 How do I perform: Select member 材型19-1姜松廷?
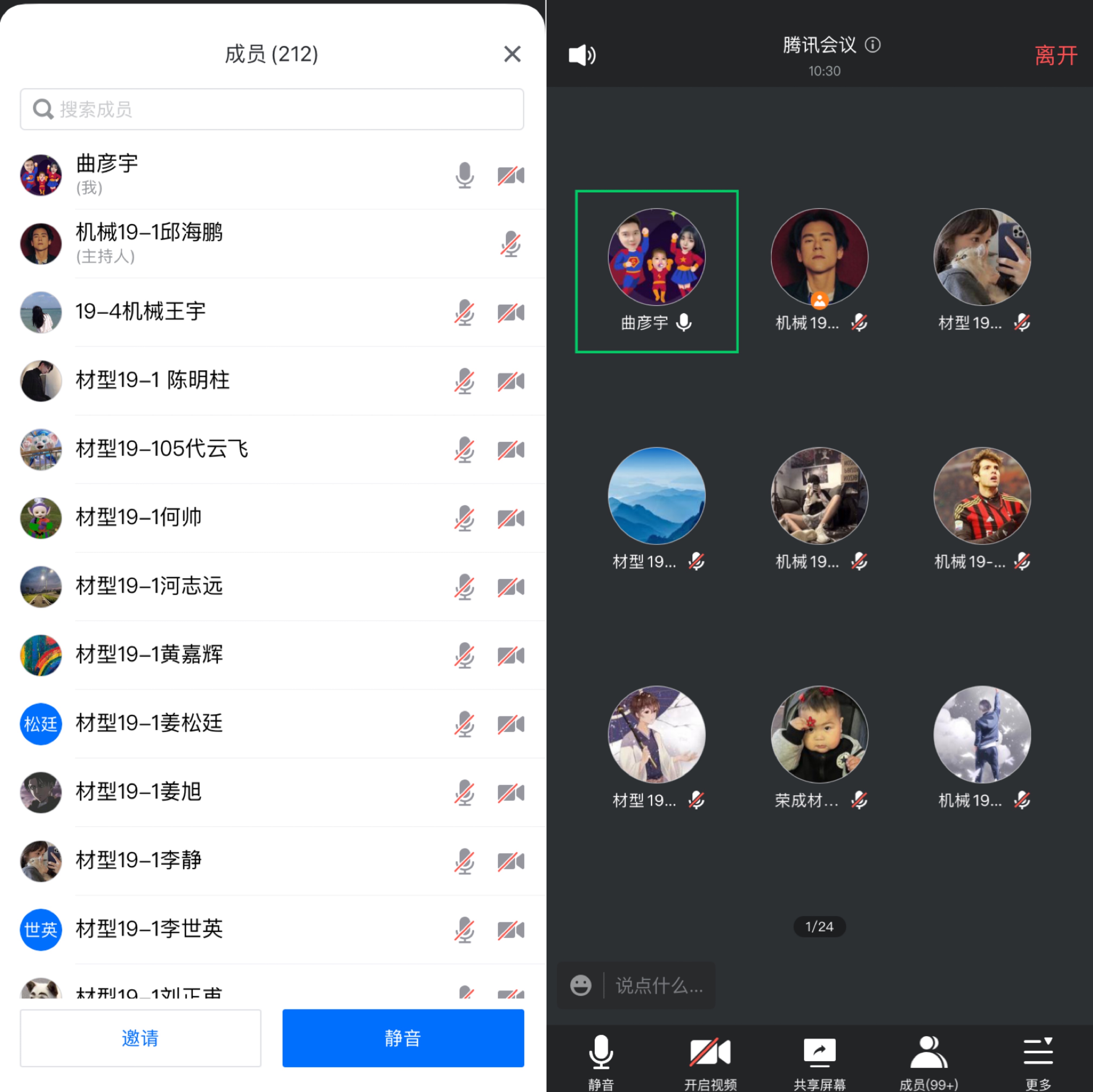coord(226,723)
